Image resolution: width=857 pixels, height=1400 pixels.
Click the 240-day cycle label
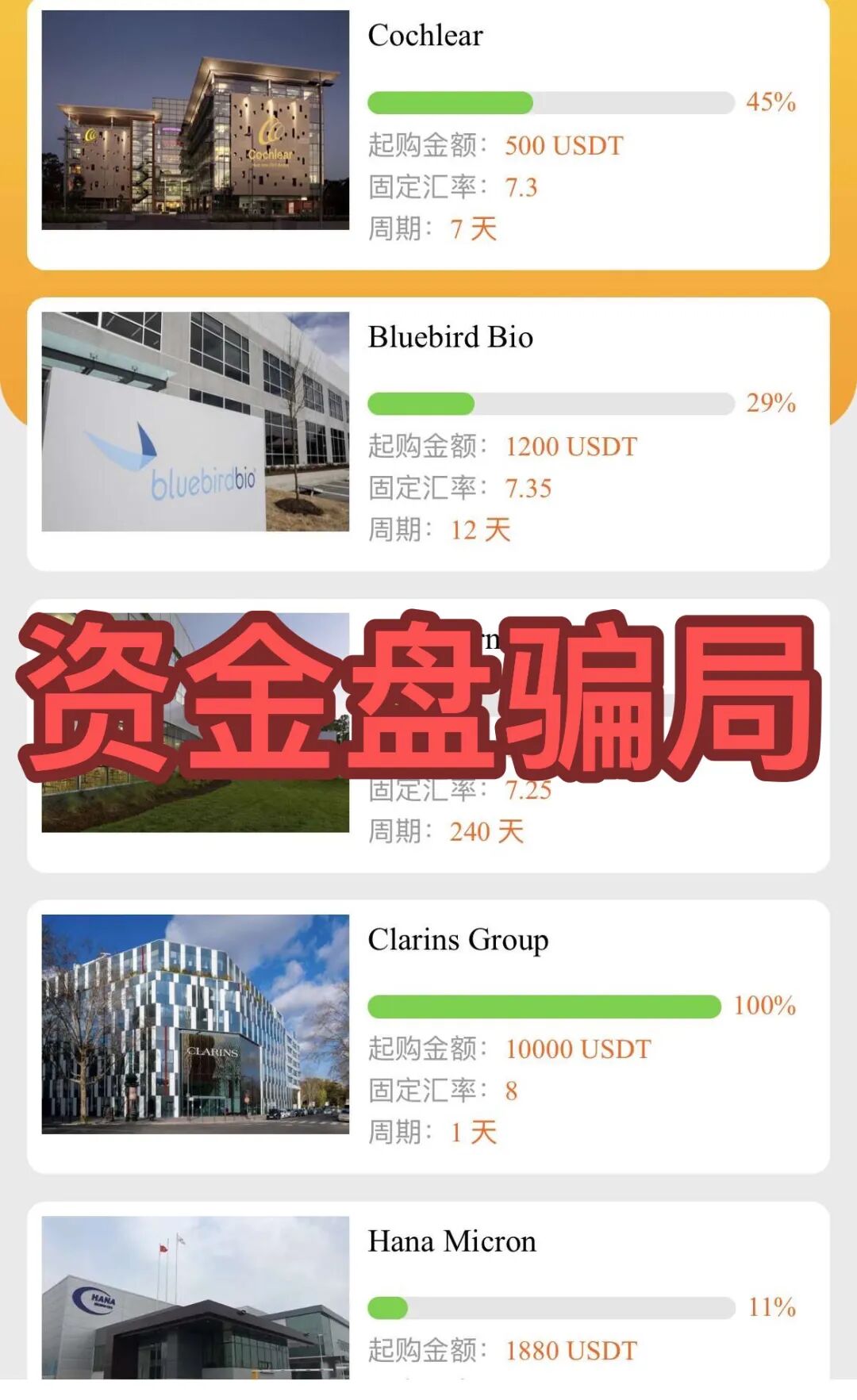pos(486,831)
